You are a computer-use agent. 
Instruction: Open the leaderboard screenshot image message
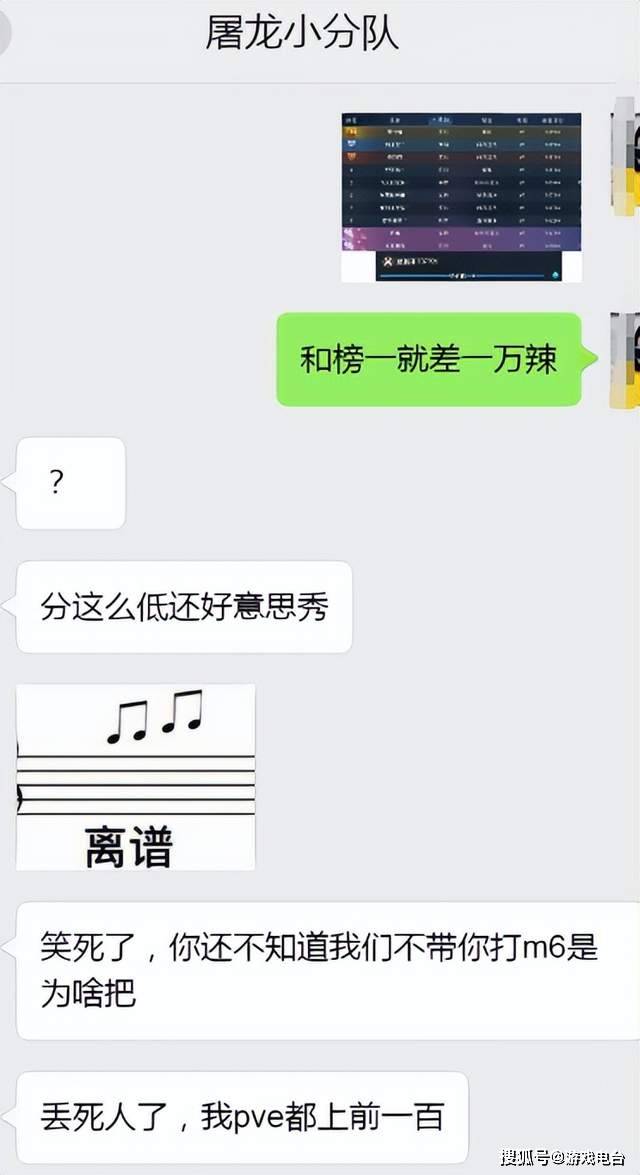(461, 196)
